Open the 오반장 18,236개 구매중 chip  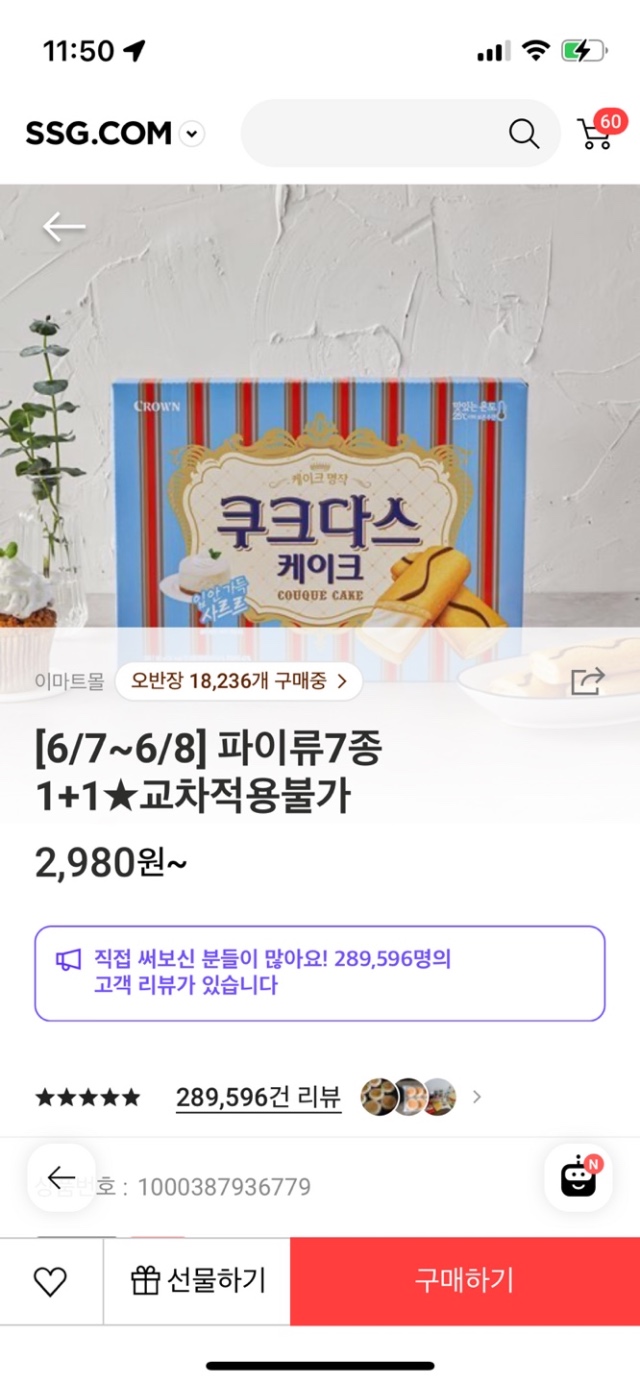click(x=238, y=682)
